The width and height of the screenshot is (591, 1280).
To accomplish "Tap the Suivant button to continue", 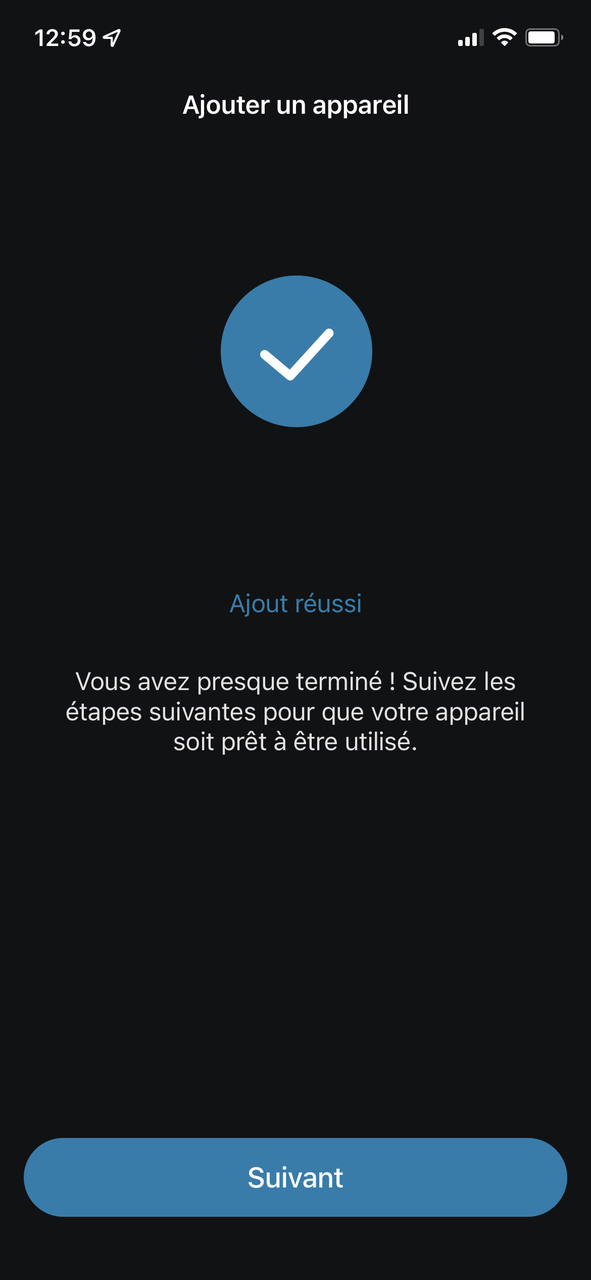I will [x=295, y=1177].
